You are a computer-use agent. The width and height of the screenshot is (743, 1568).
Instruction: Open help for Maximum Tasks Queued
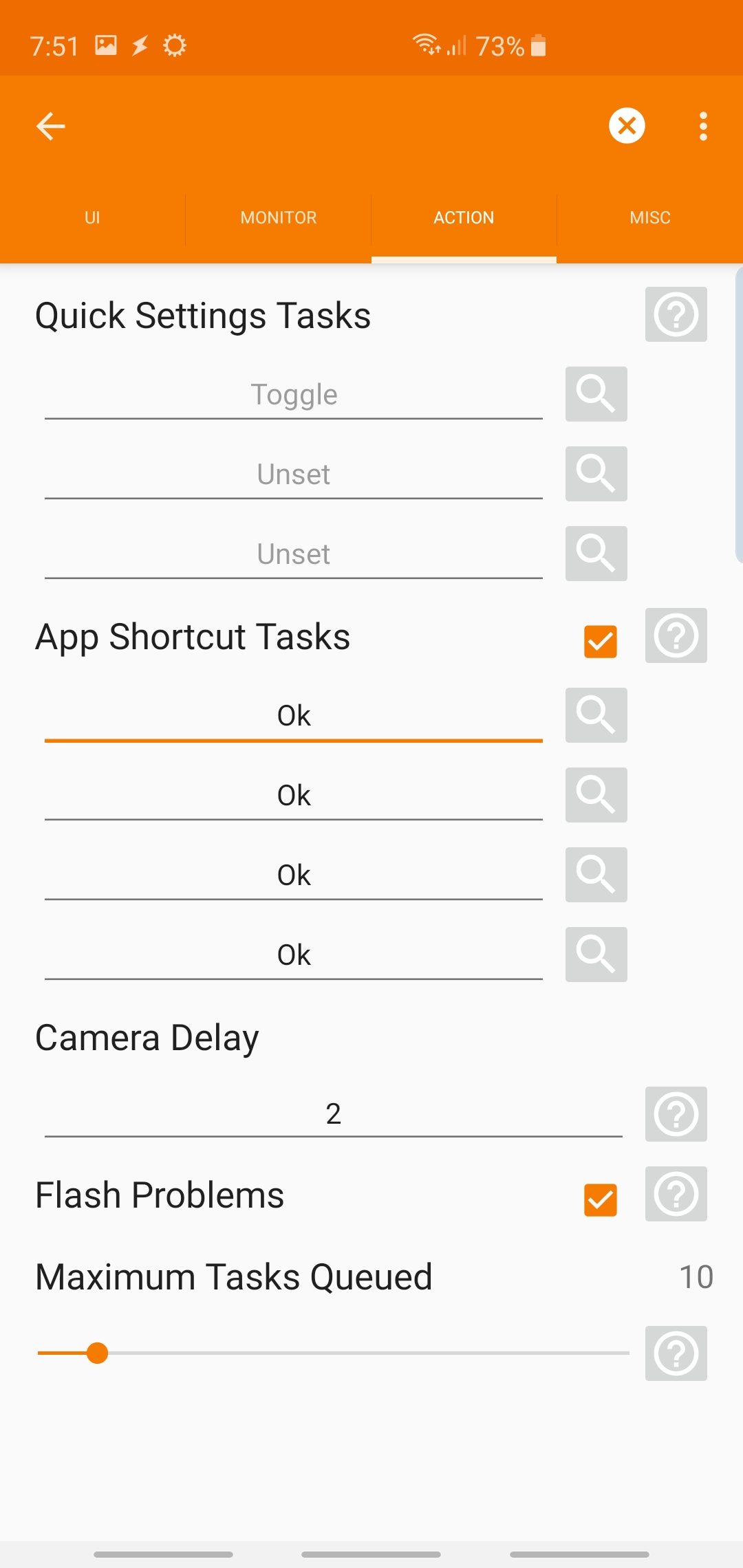[676, 1353]
